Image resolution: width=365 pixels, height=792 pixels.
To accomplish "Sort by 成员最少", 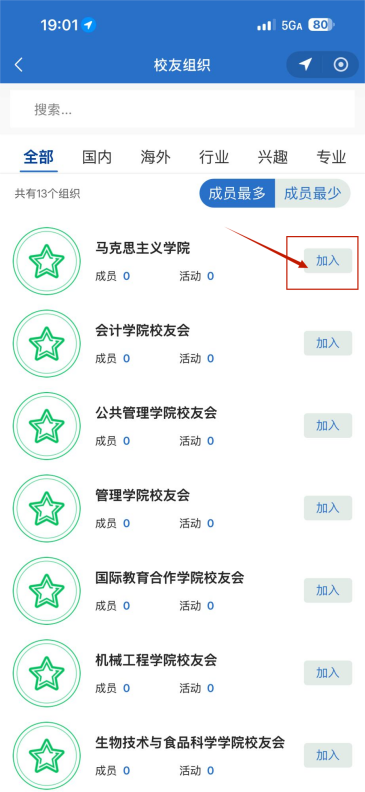I will pos(312,193).
